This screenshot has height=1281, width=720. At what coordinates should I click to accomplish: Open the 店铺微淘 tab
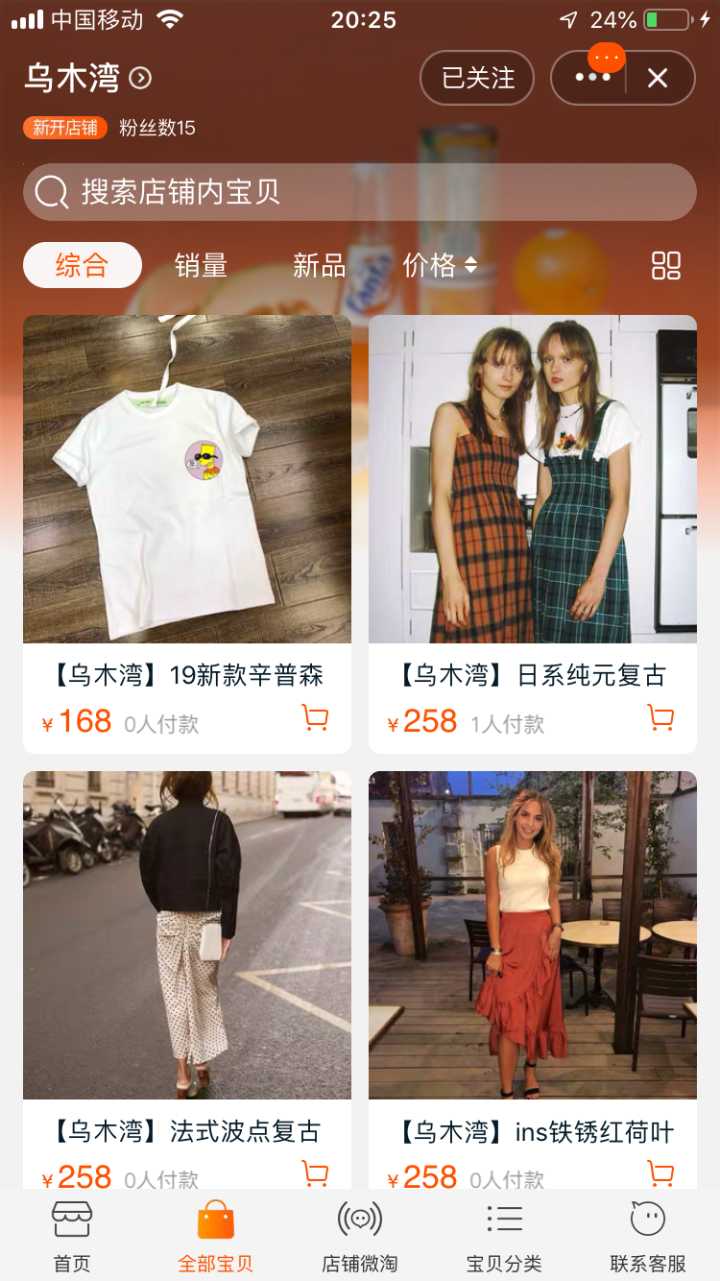(x=359, y=1236)
